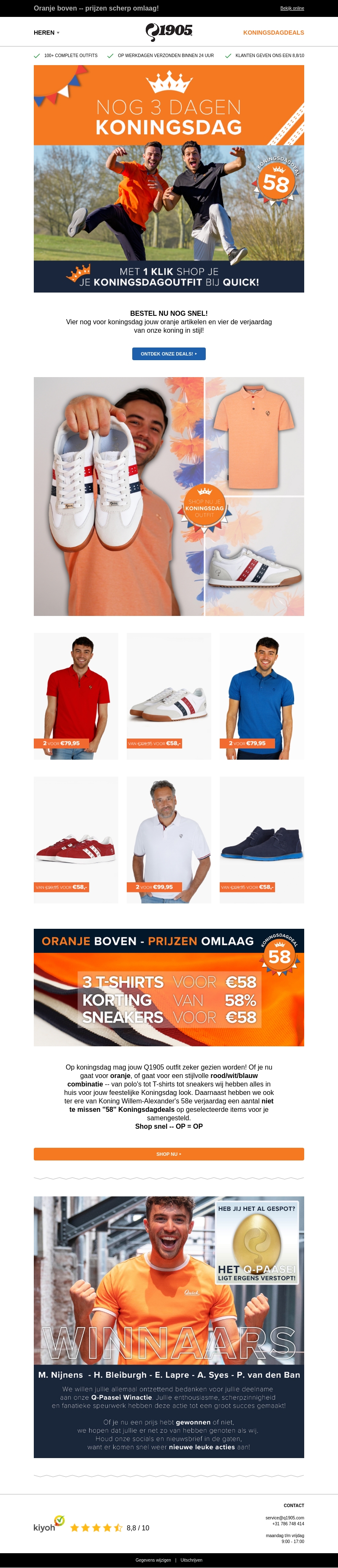View the red suede sneakers deal

76,840
